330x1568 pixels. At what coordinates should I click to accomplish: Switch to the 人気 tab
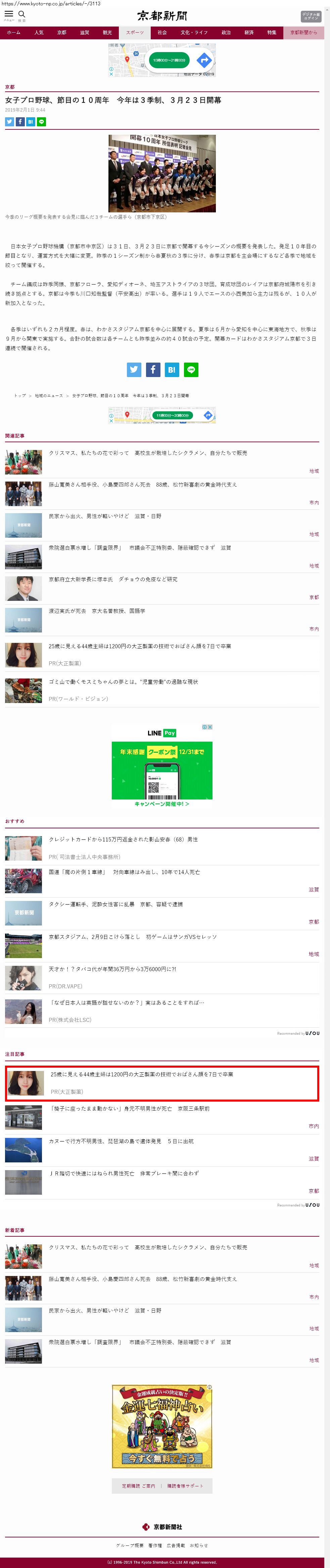[x=39, y=32]
